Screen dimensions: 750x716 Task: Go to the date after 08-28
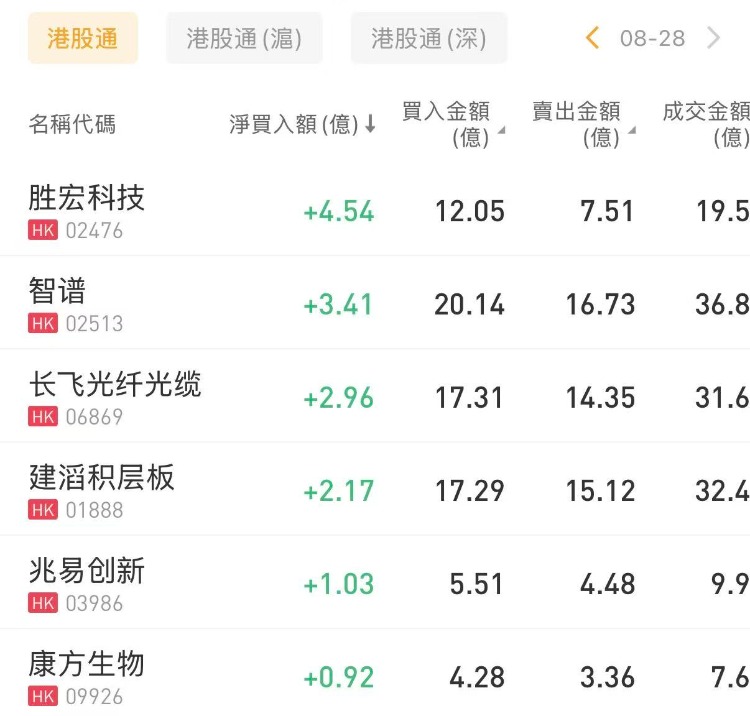coord(713,38)
